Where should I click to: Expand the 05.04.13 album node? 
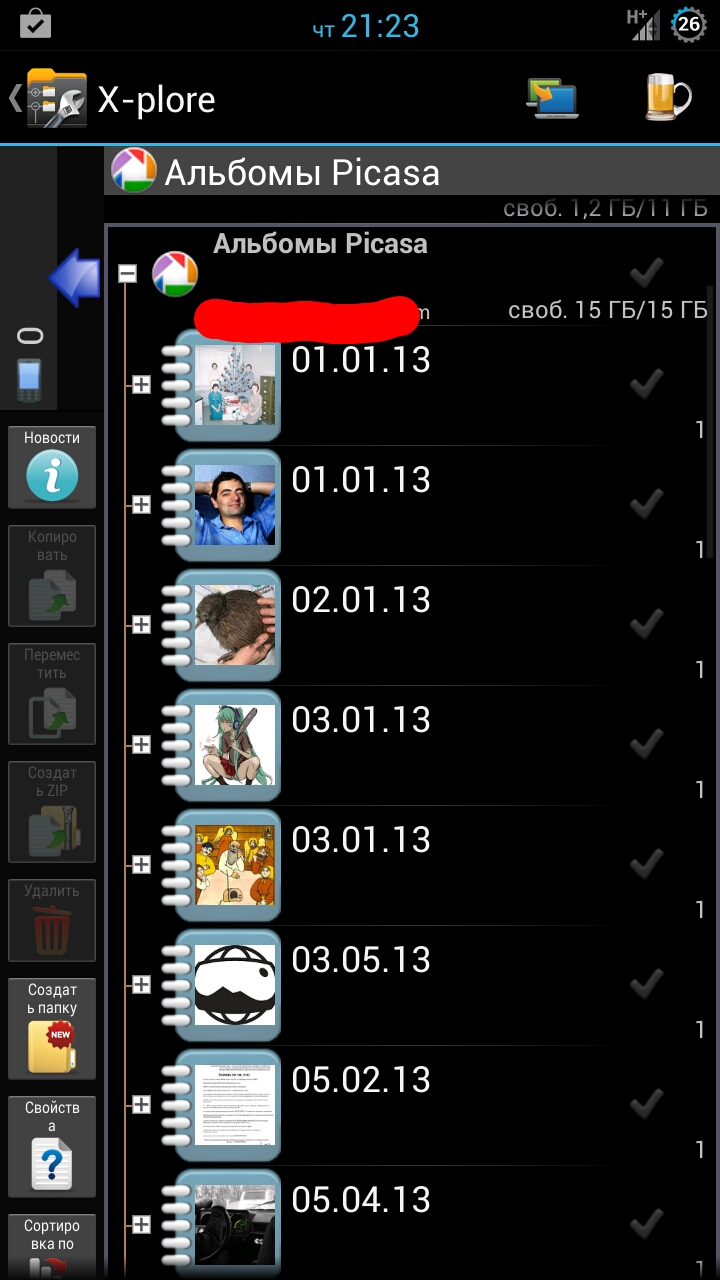point(141,1224)
